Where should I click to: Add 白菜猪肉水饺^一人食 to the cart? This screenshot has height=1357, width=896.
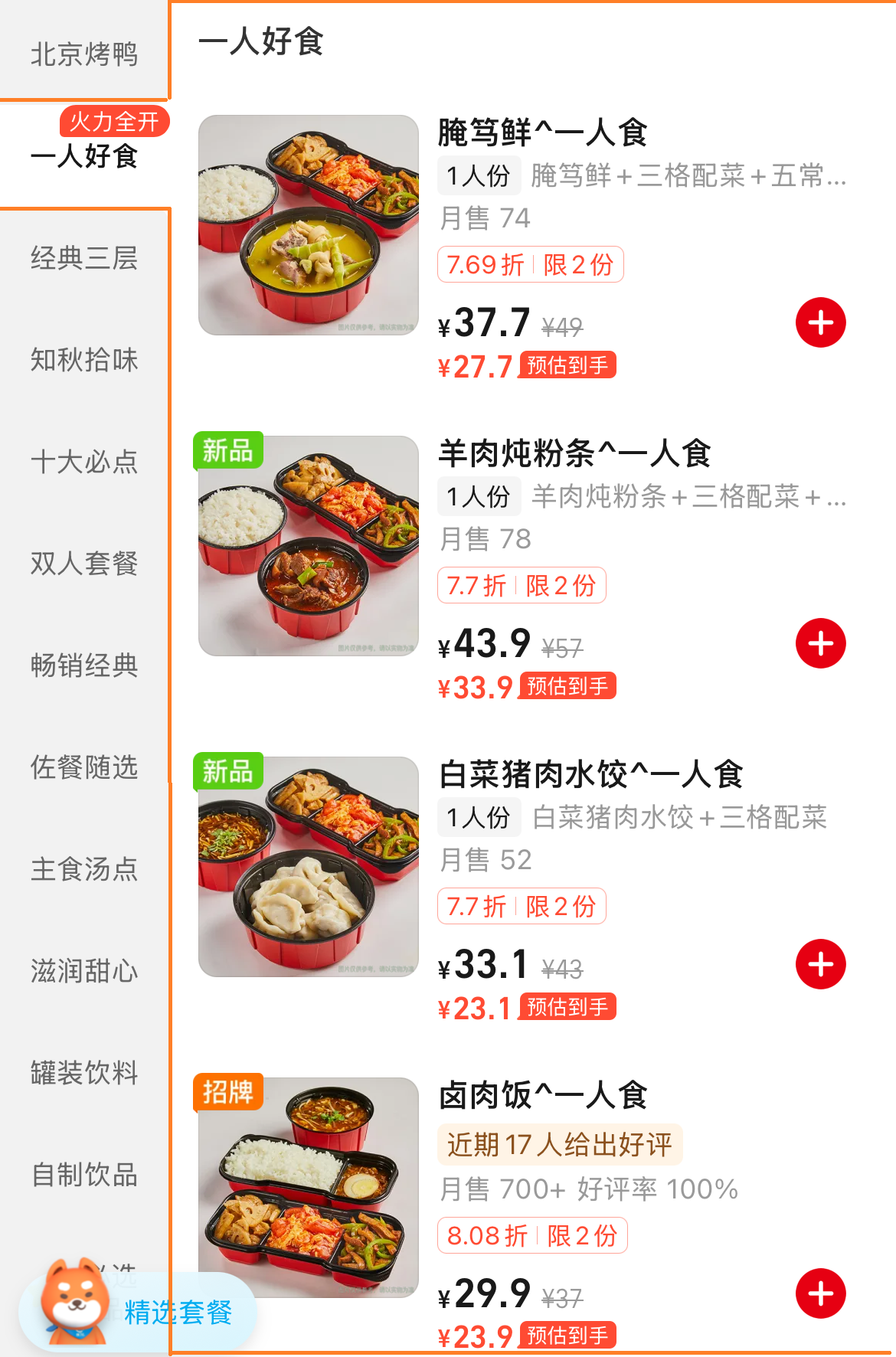(x=820, y=964)
